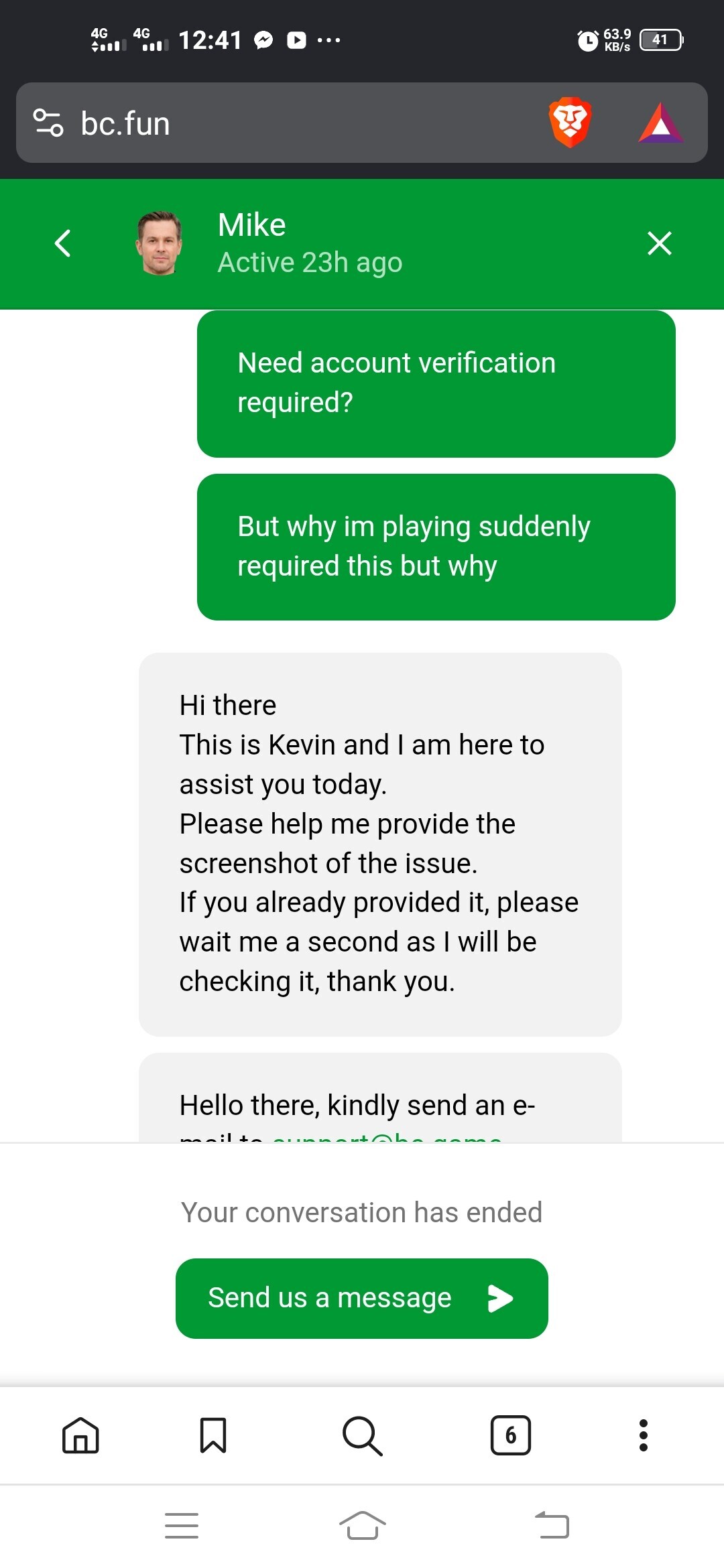The height and width of the screenshot is (1568, 724).
Task: Go to browser home page
Action: [x=80, y=1435]
